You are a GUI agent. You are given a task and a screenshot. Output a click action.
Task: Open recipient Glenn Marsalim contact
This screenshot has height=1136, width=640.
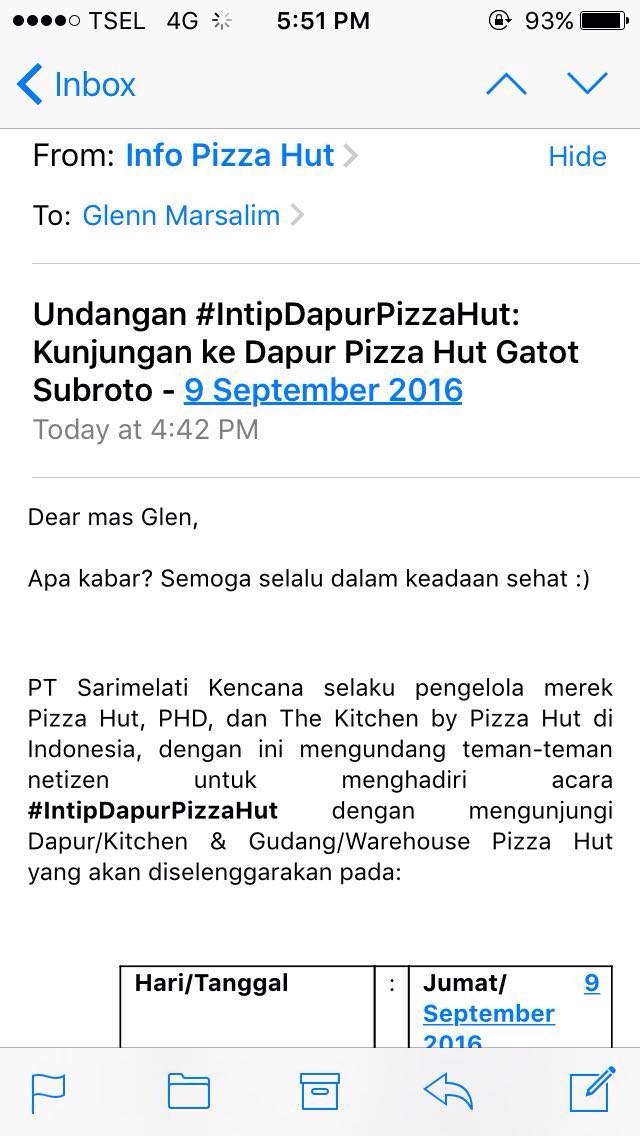point(181,215)
